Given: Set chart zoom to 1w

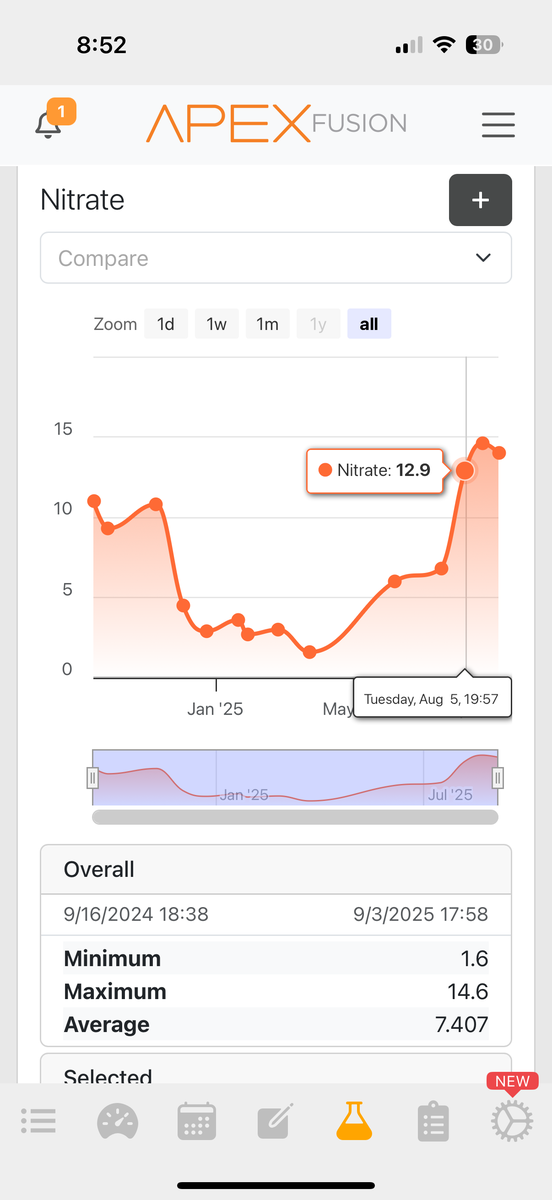Looking at the screenshot, I should click(217, 324).
